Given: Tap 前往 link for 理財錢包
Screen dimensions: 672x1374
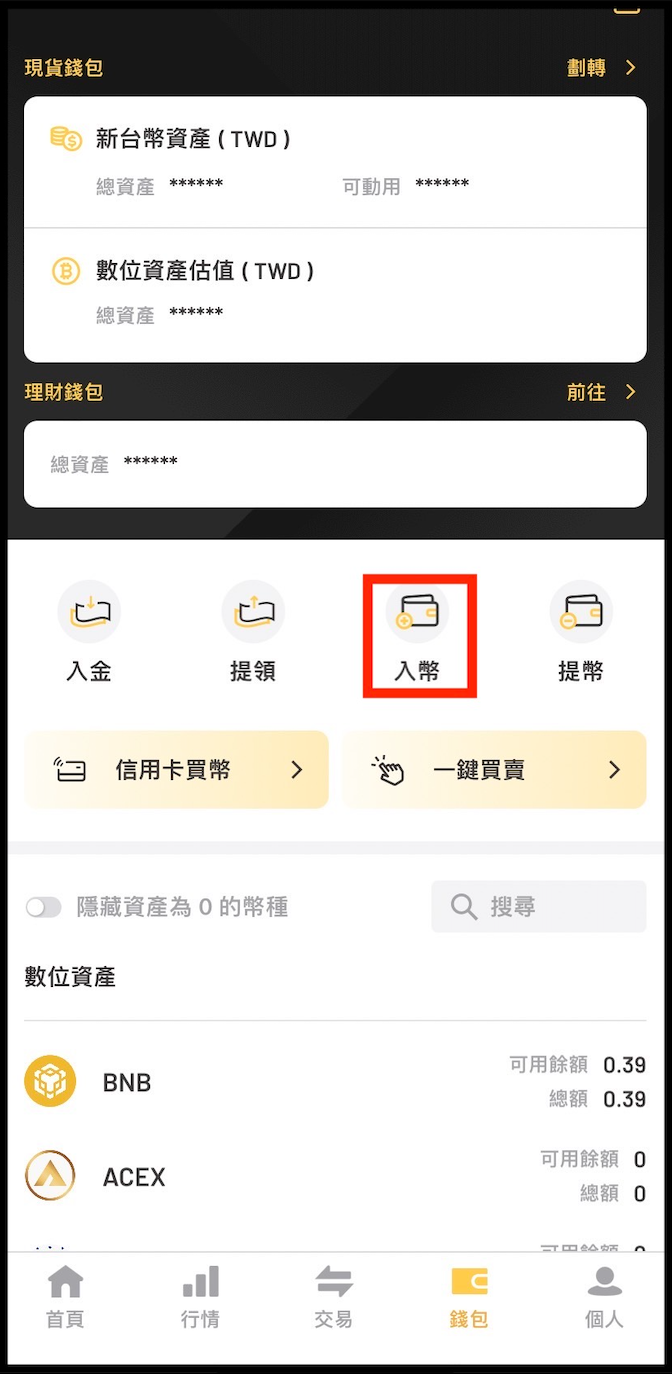Looking at the screenshot, I should pos(601,392).
